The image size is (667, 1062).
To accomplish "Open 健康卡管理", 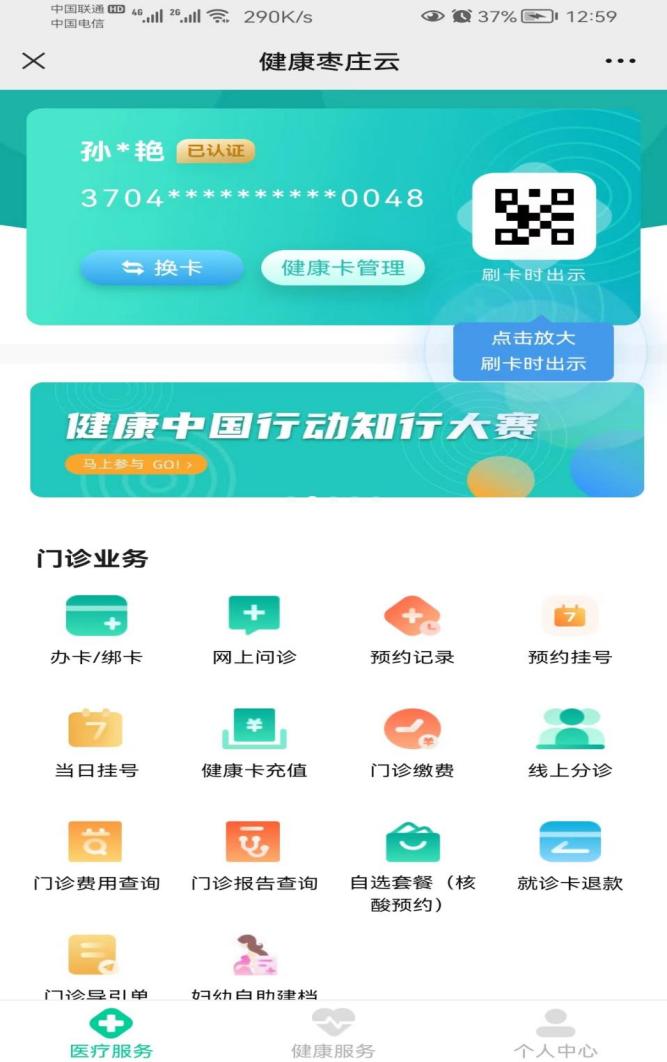I will (343, 268).
